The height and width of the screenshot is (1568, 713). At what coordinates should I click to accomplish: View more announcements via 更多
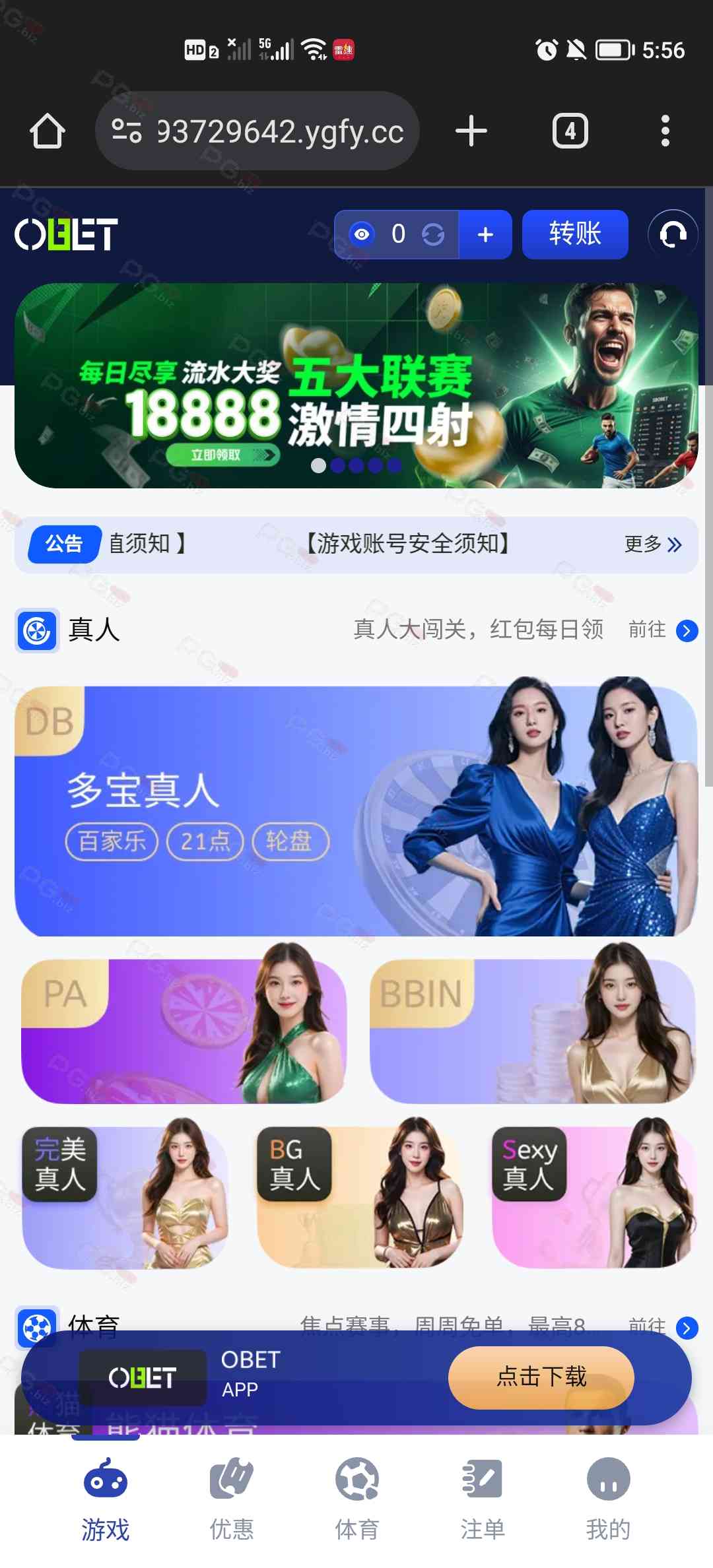[x=652, y=544]
